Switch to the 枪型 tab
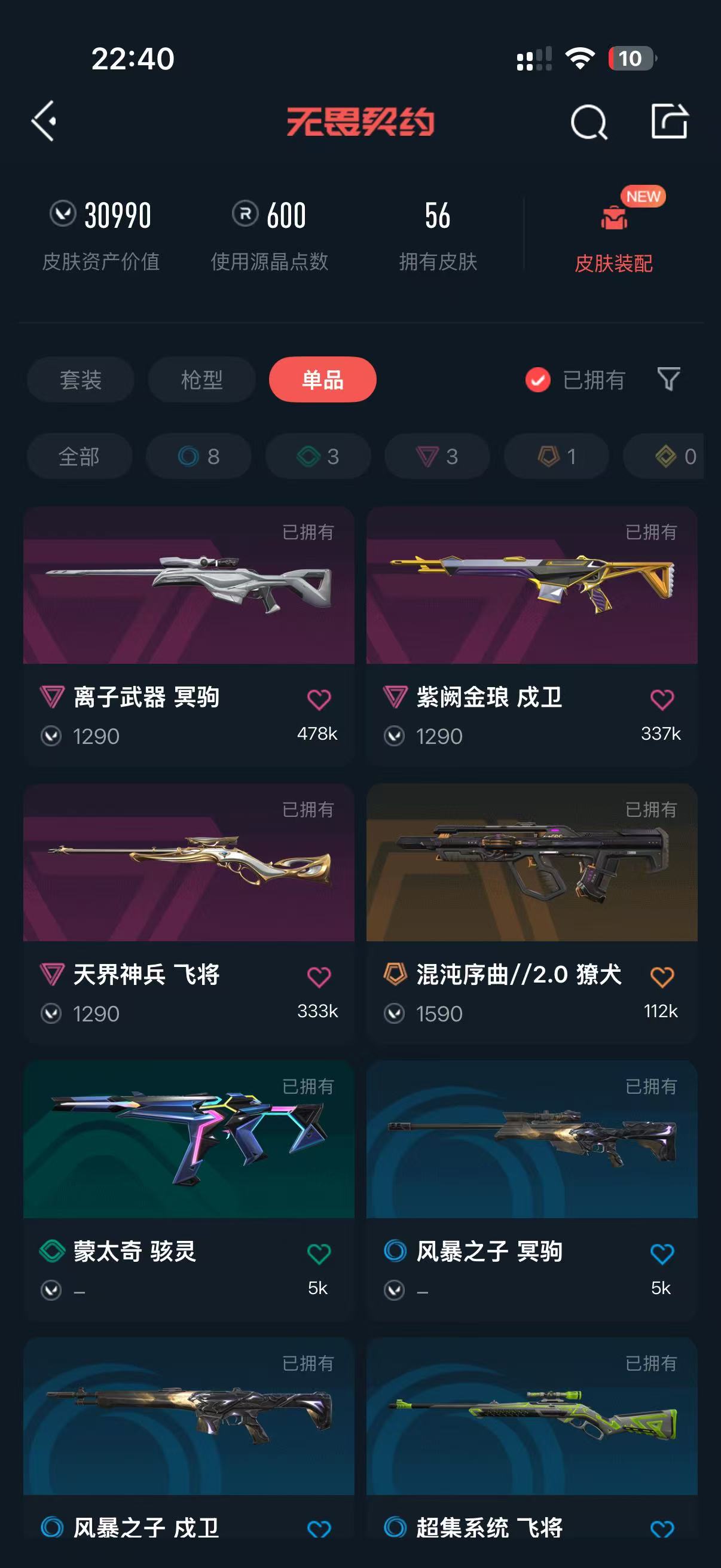Screen dimensions: 721x1568 [201, 380]
